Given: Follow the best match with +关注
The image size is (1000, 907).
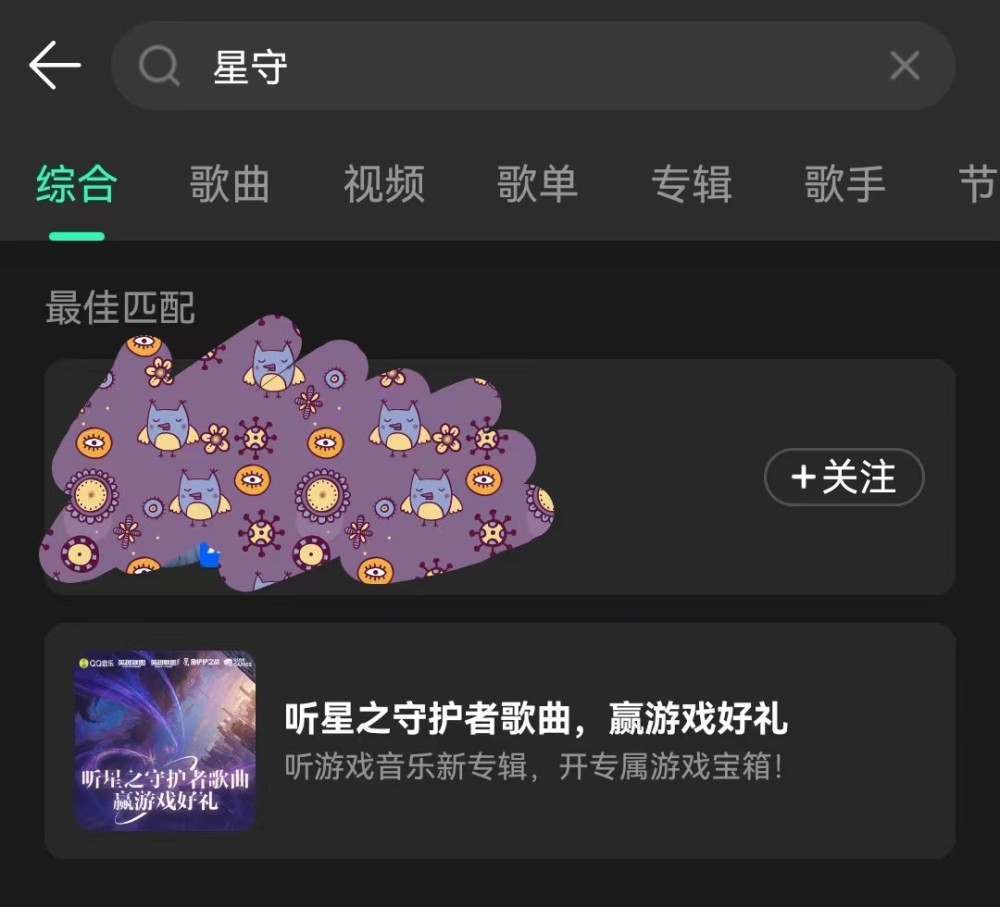Looking at the screenshot, I should pos(844,477).
